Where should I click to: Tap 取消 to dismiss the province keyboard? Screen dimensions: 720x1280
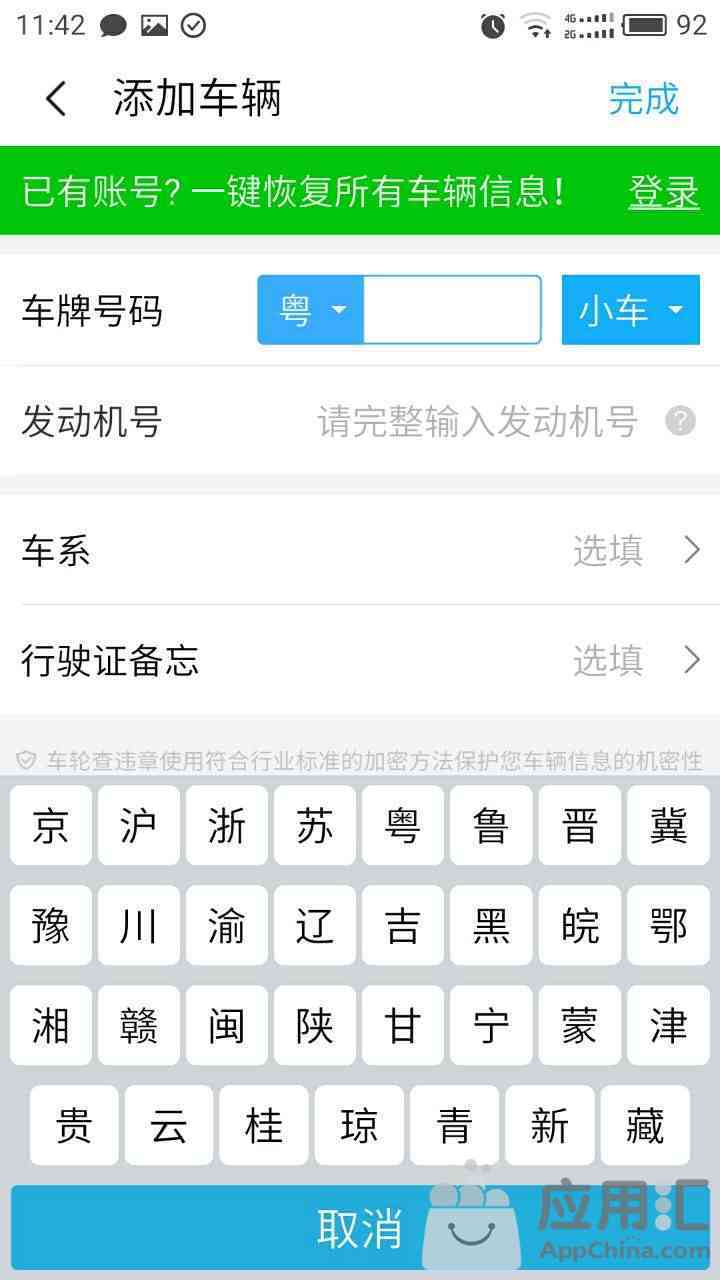point(360,1228)
